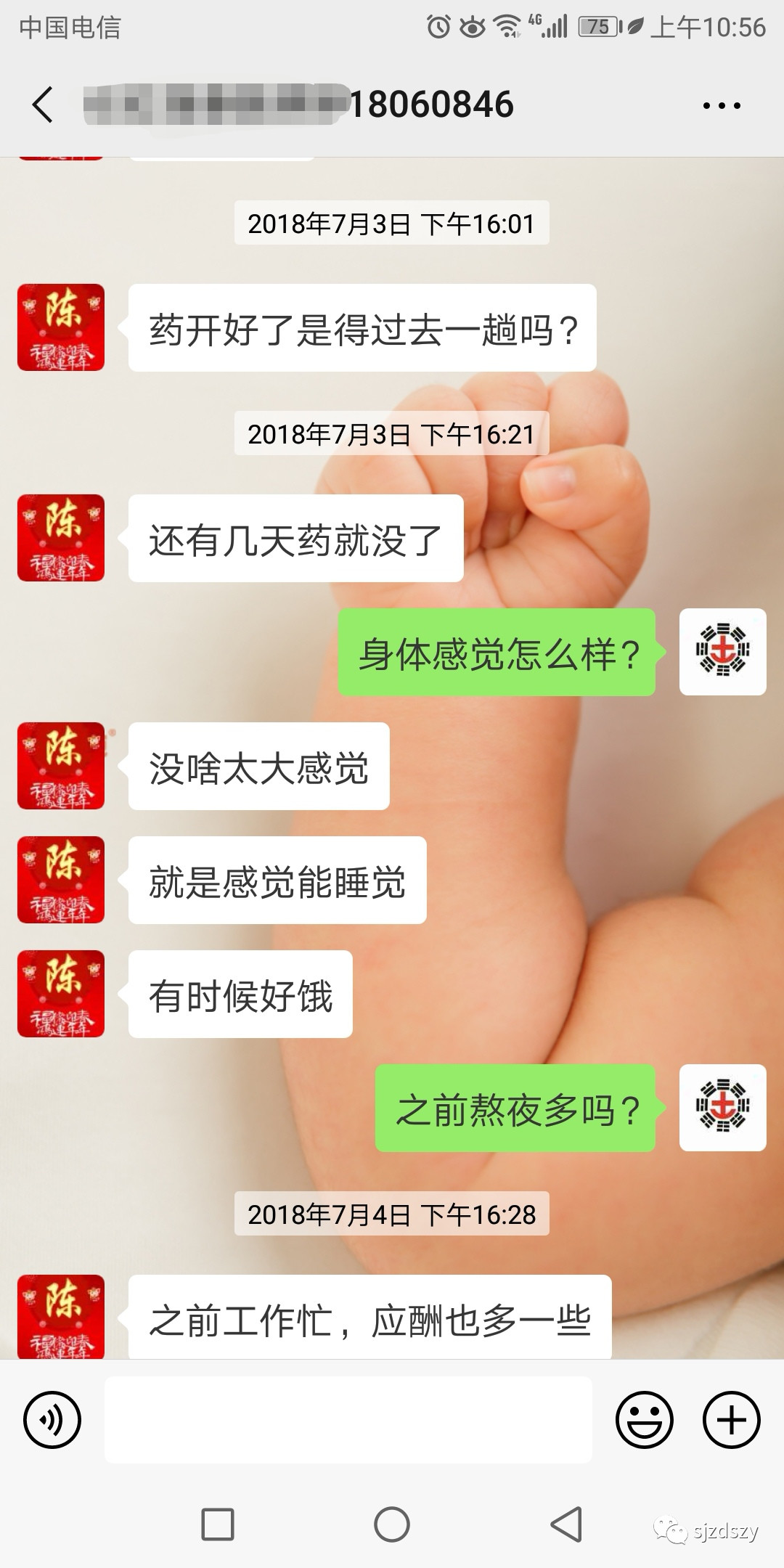Screen dimensions: 784x1568
Task: Open contact avatar beside 药开好了是得过去一趟吗
Action: tap(61, 327)
